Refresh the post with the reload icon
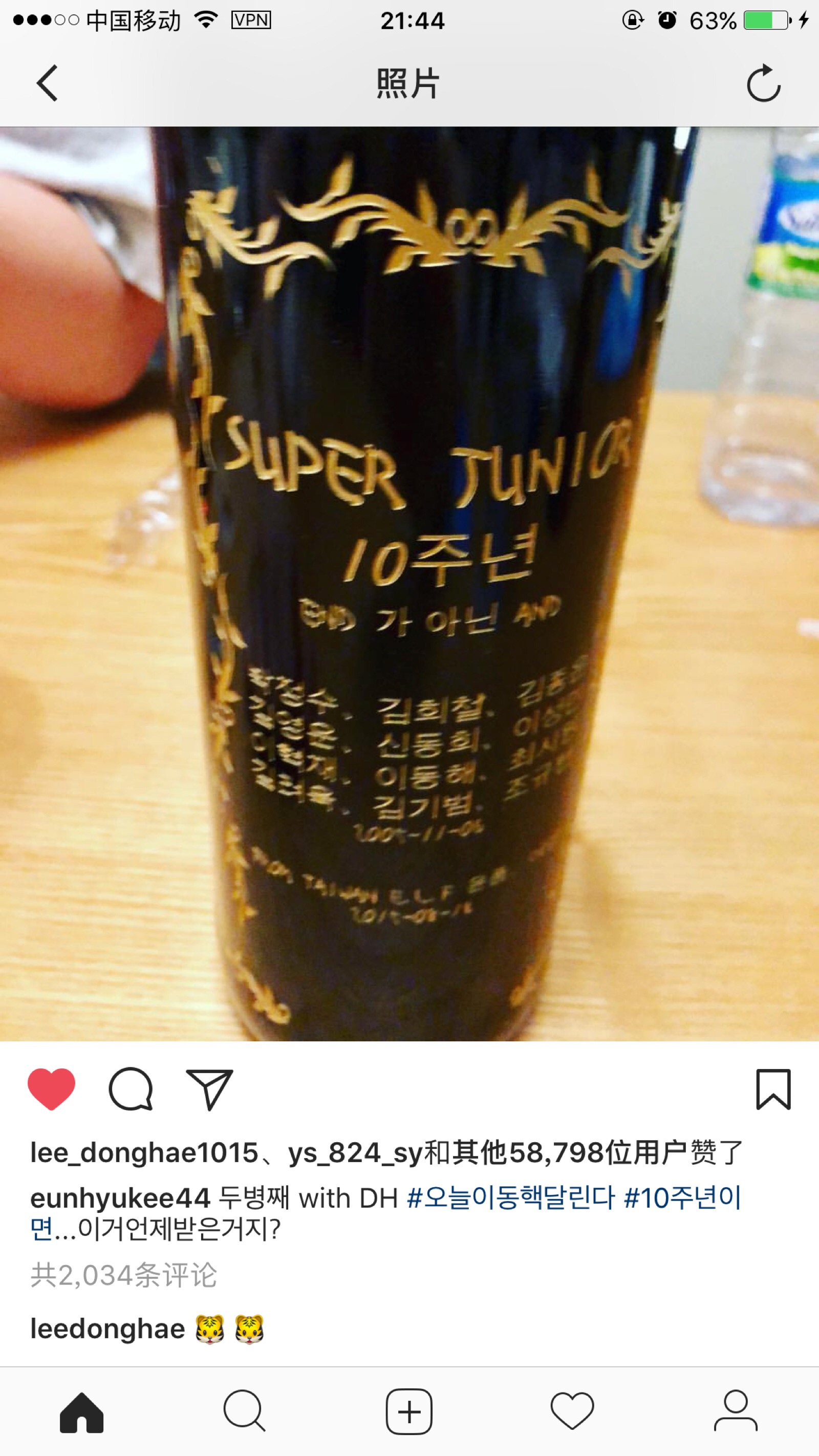Image resolution: width=819 pixels, height=1456 pixels. point(763,83)
